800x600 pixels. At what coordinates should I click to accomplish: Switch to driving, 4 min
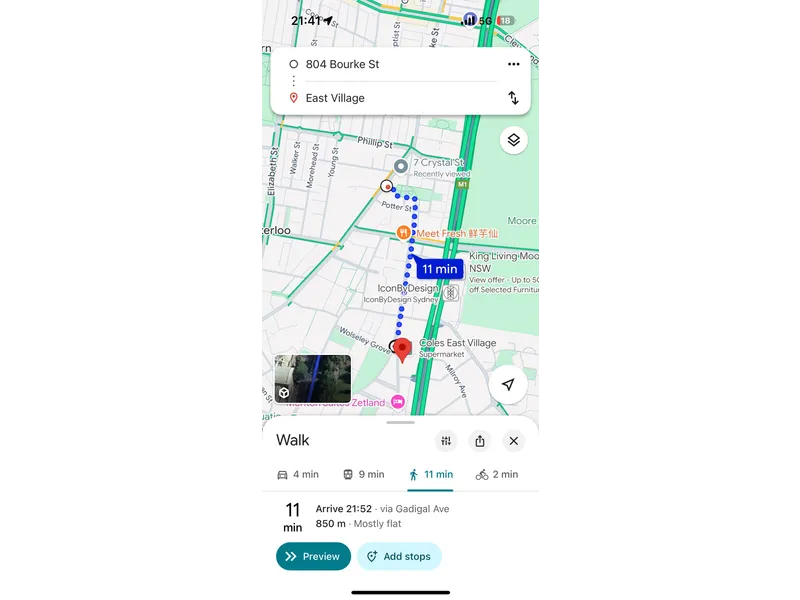pos(297,475)
